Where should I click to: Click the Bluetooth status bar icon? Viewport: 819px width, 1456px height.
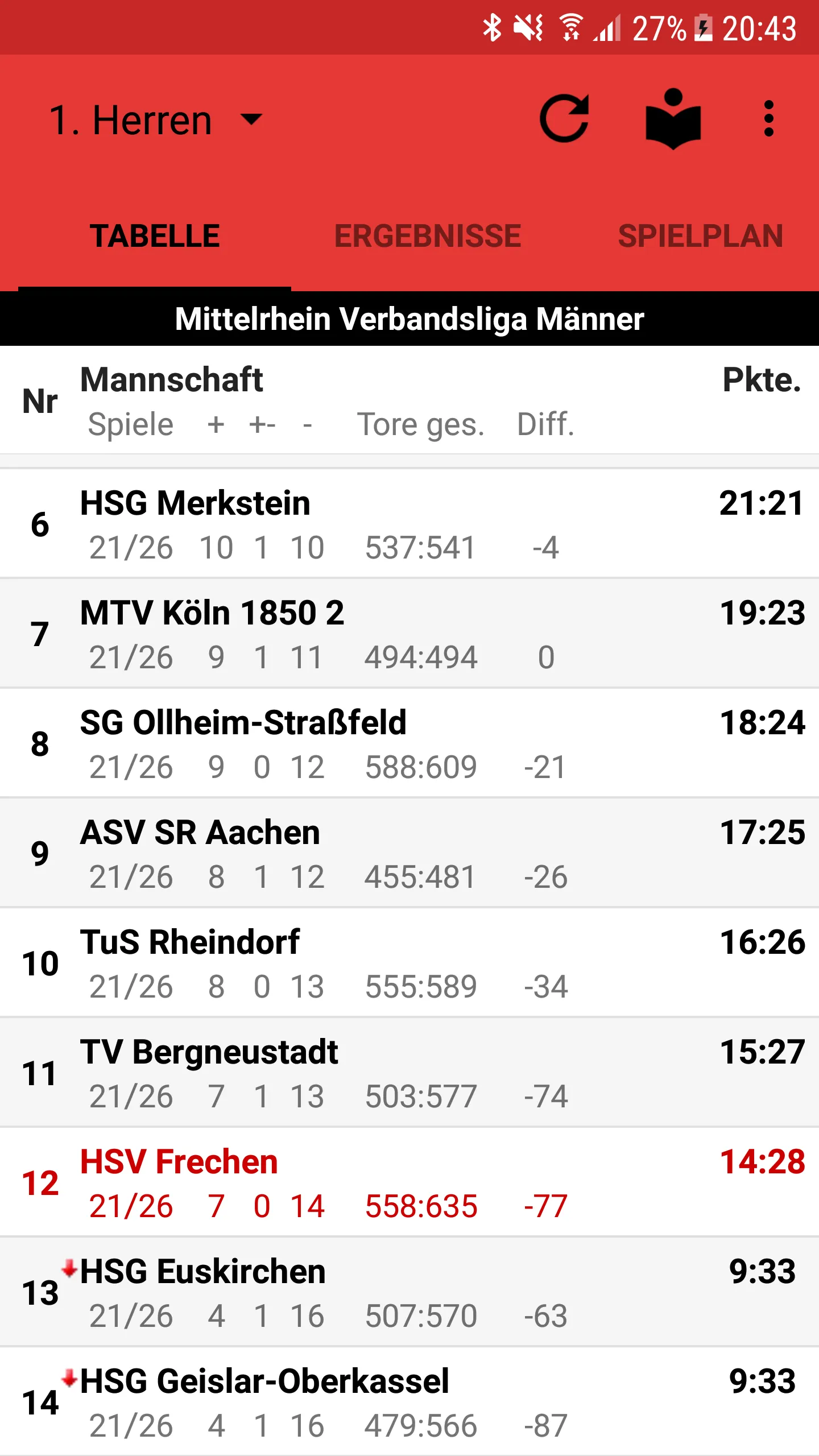click(493, 27)
